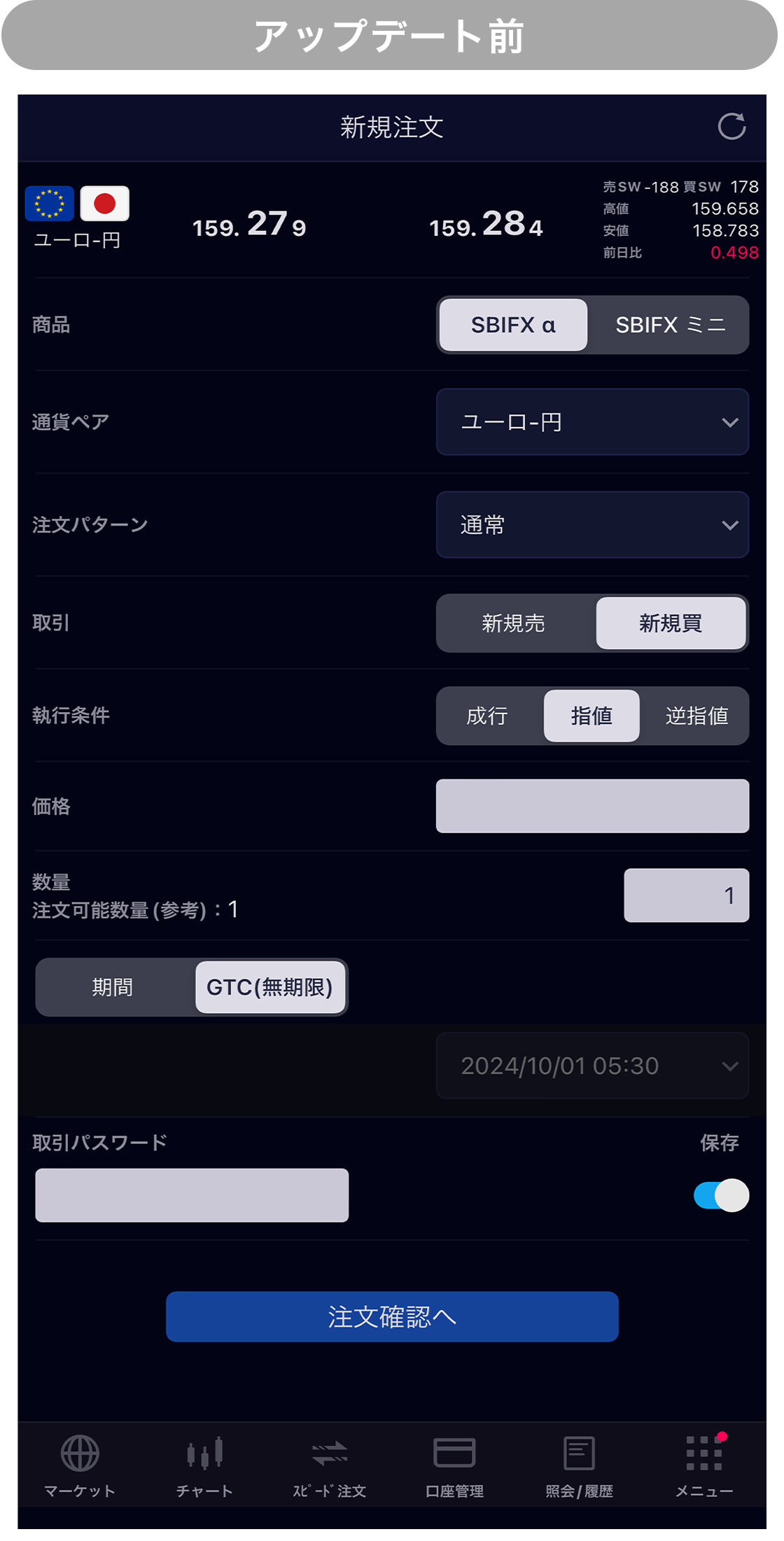Open the 通貨ペア dropdown showing ユーロ-円

pyautogui.click(x=592, y=422)
